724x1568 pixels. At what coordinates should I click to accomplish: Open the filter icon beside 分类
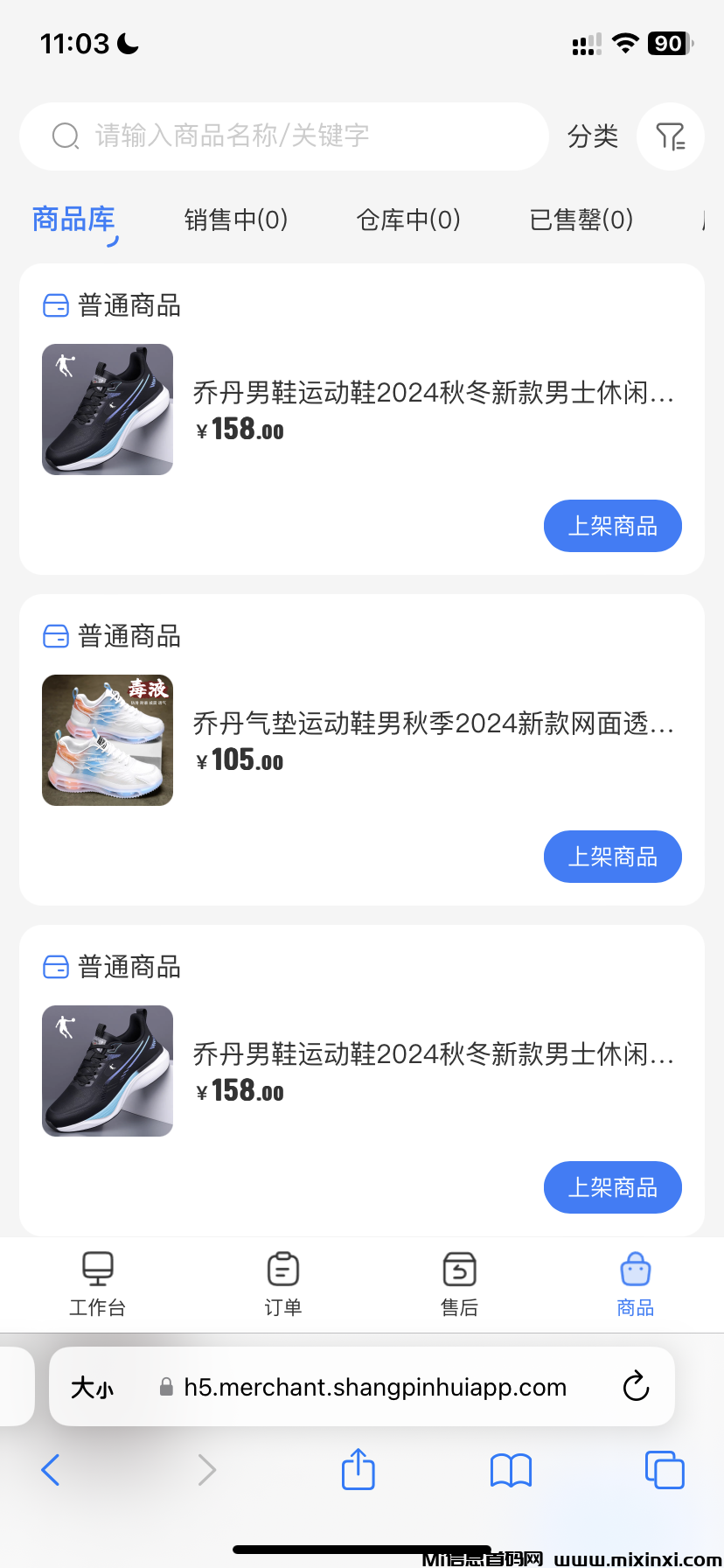click(671, 136)
